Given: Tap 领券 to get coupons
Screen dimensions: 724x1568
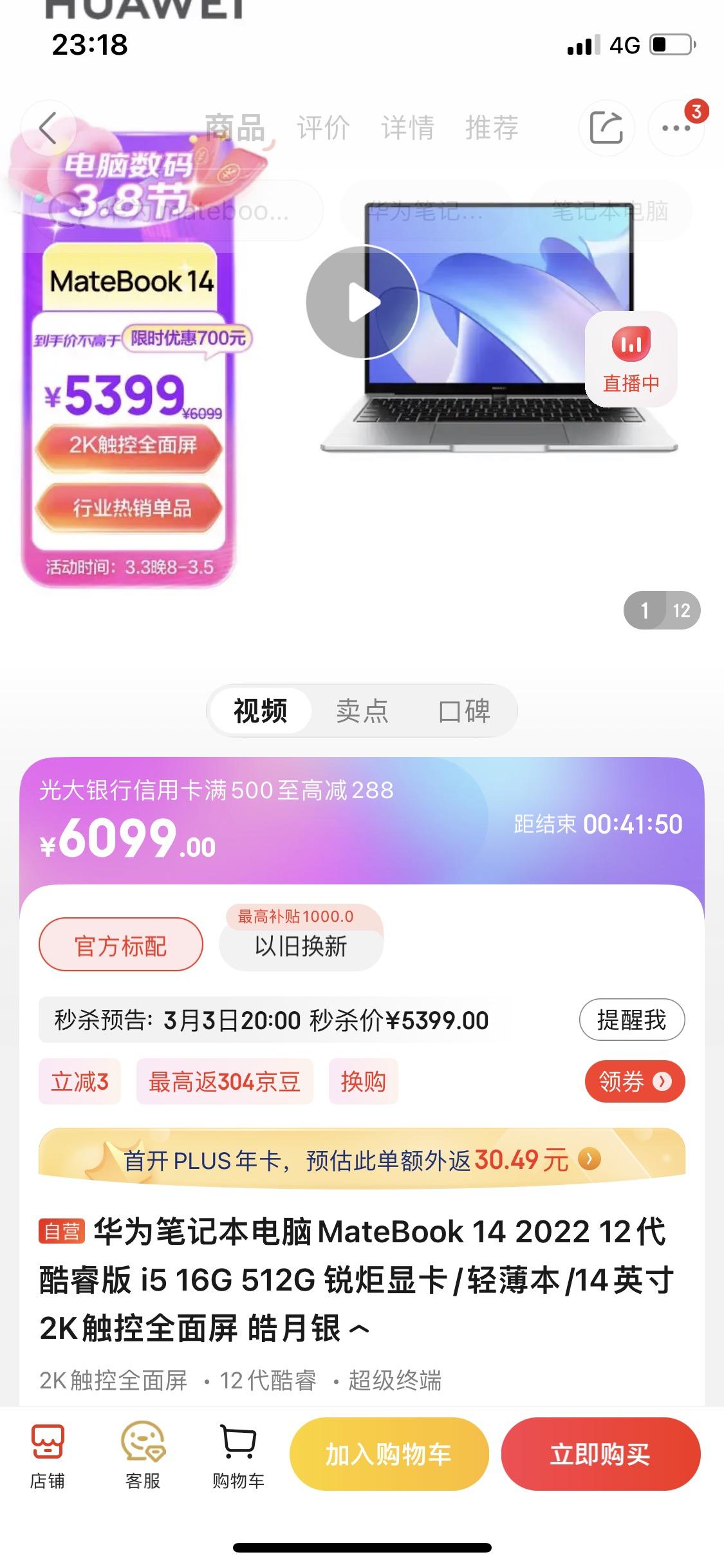Looking at the screenshot, I should coord(634,1081).
